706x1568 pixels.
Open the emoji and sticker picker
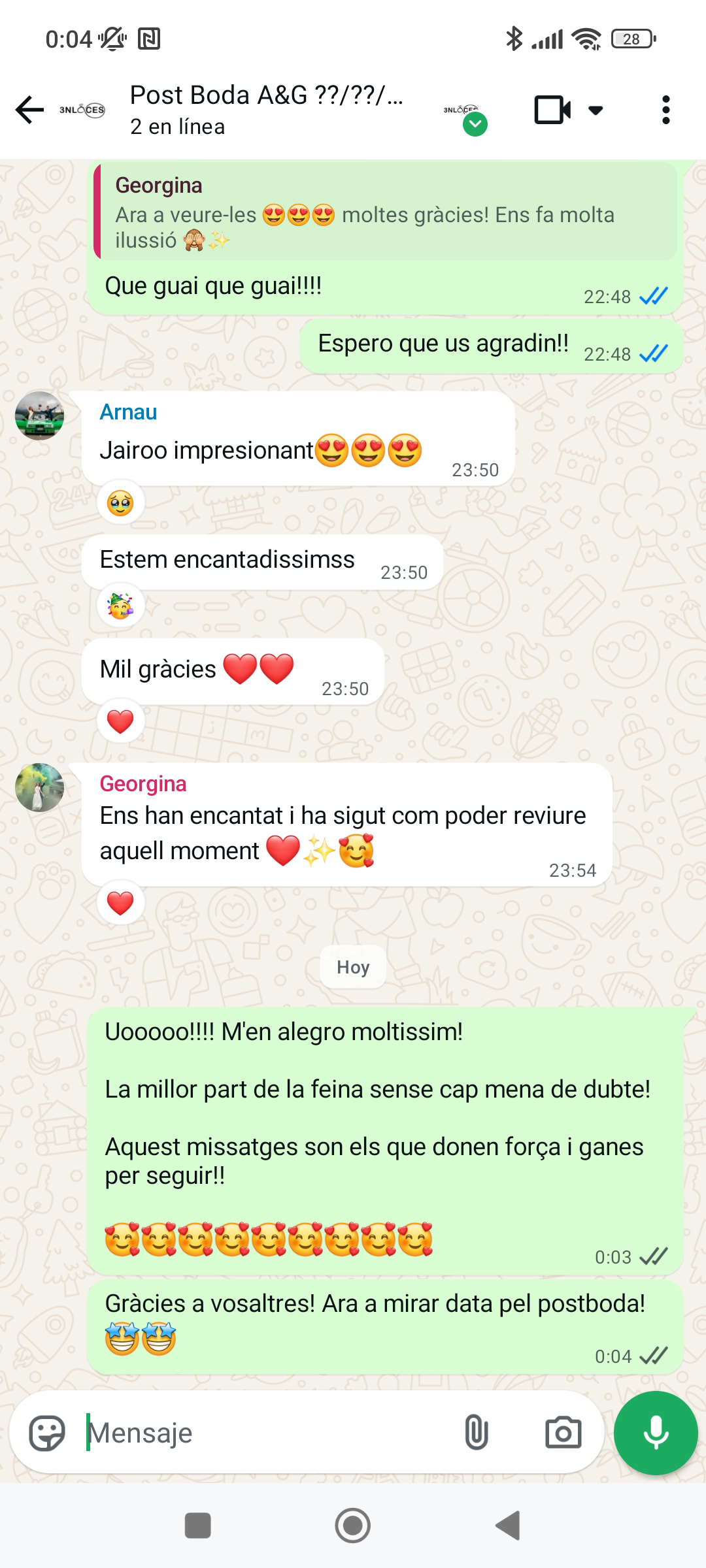click(47, 1433)
